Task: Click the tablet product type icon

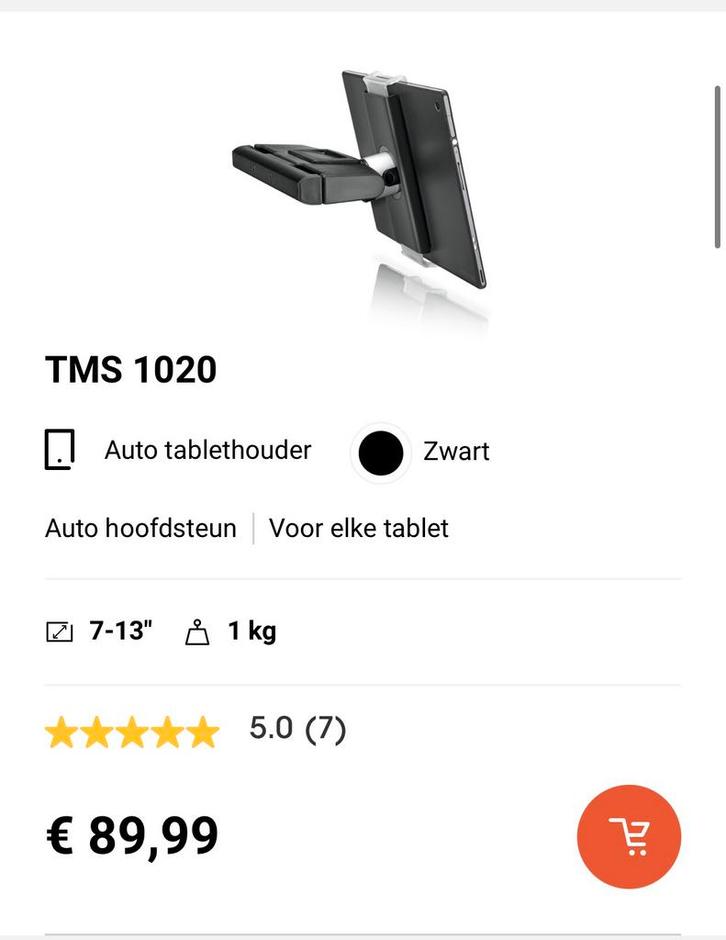Action: [60, 448]
